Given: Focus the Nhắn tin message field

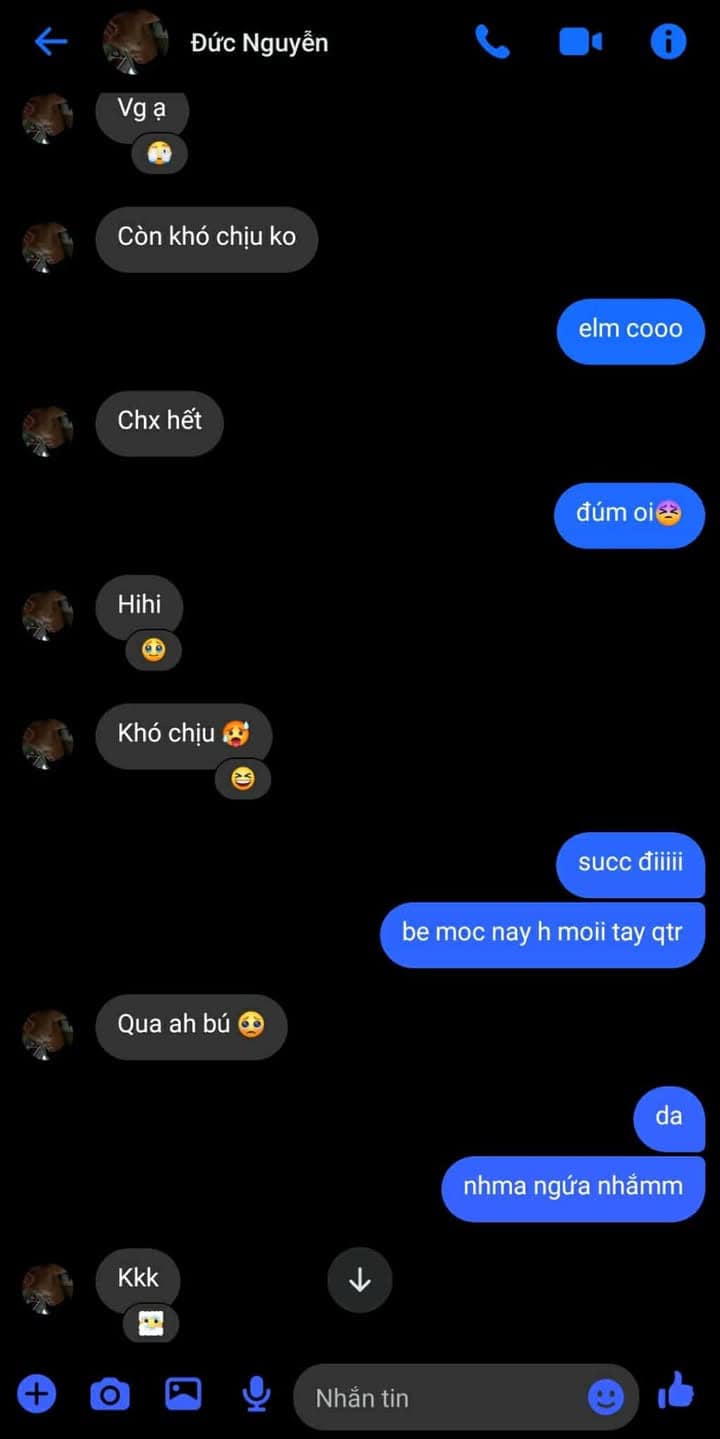Looking at the screenshot, I should pos(440,1397).
